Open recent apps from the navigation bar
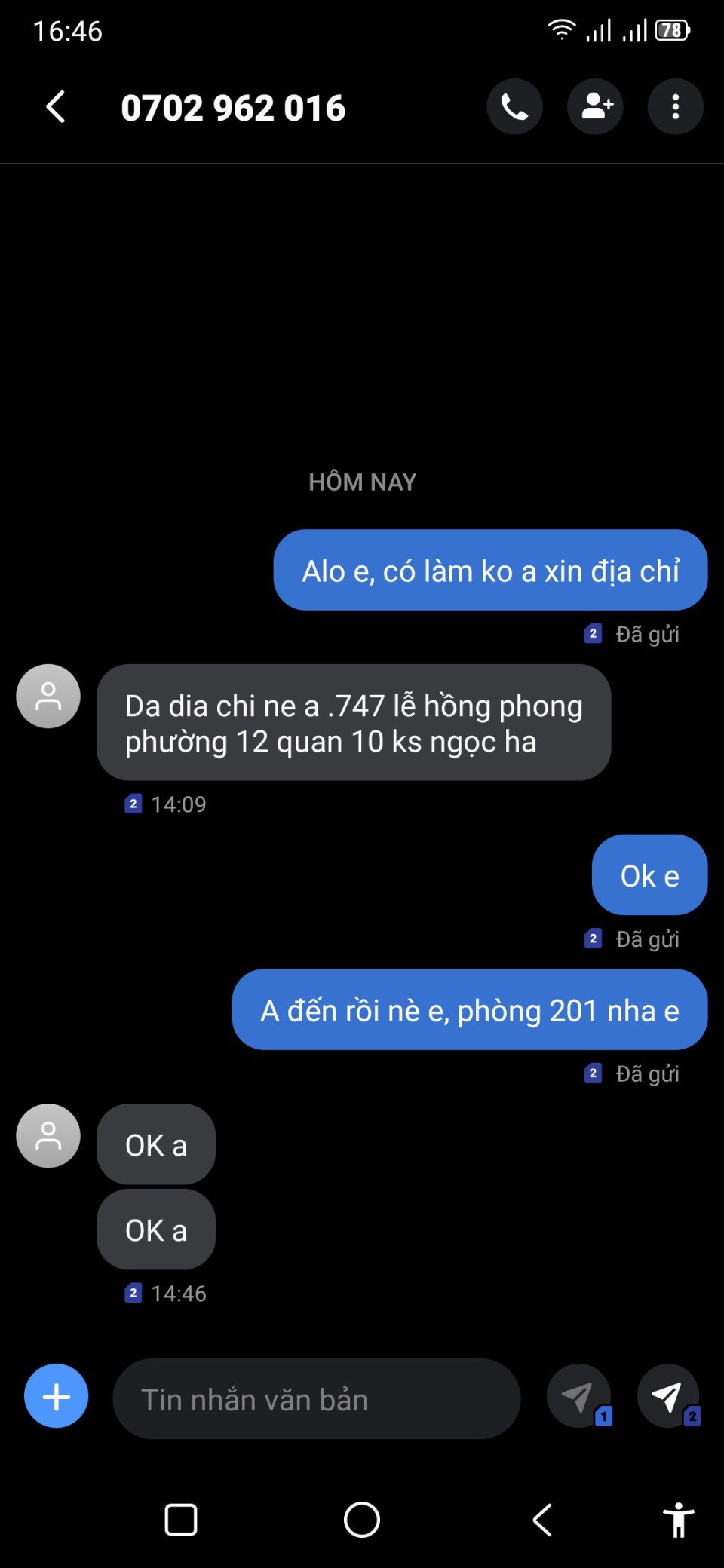Image resolution: width=724 pixels, height=1568 pixels. [x=181, y=1519]
